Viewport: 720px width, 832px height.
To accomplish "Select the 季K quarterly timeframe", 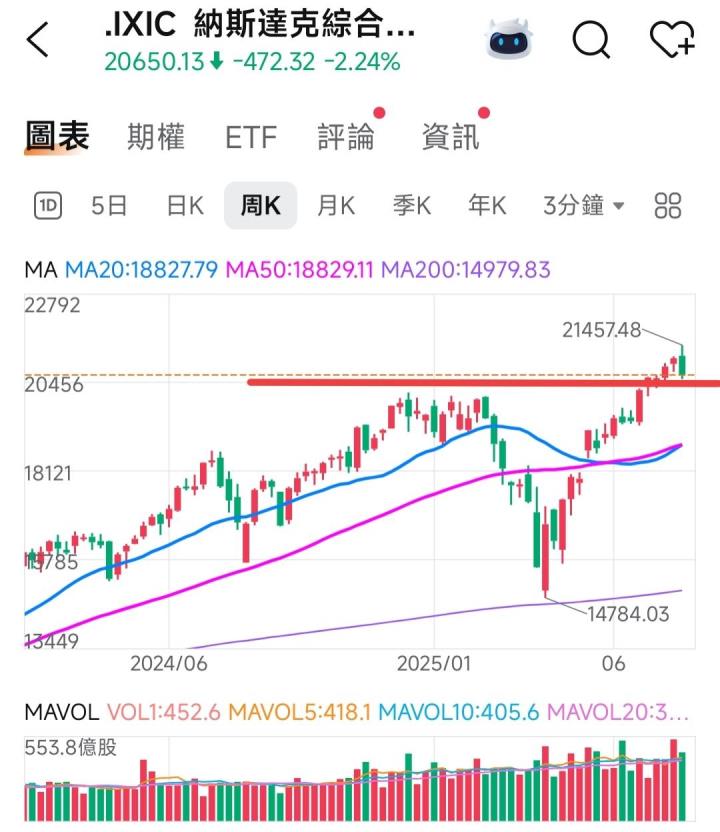I will coord(411,205).
